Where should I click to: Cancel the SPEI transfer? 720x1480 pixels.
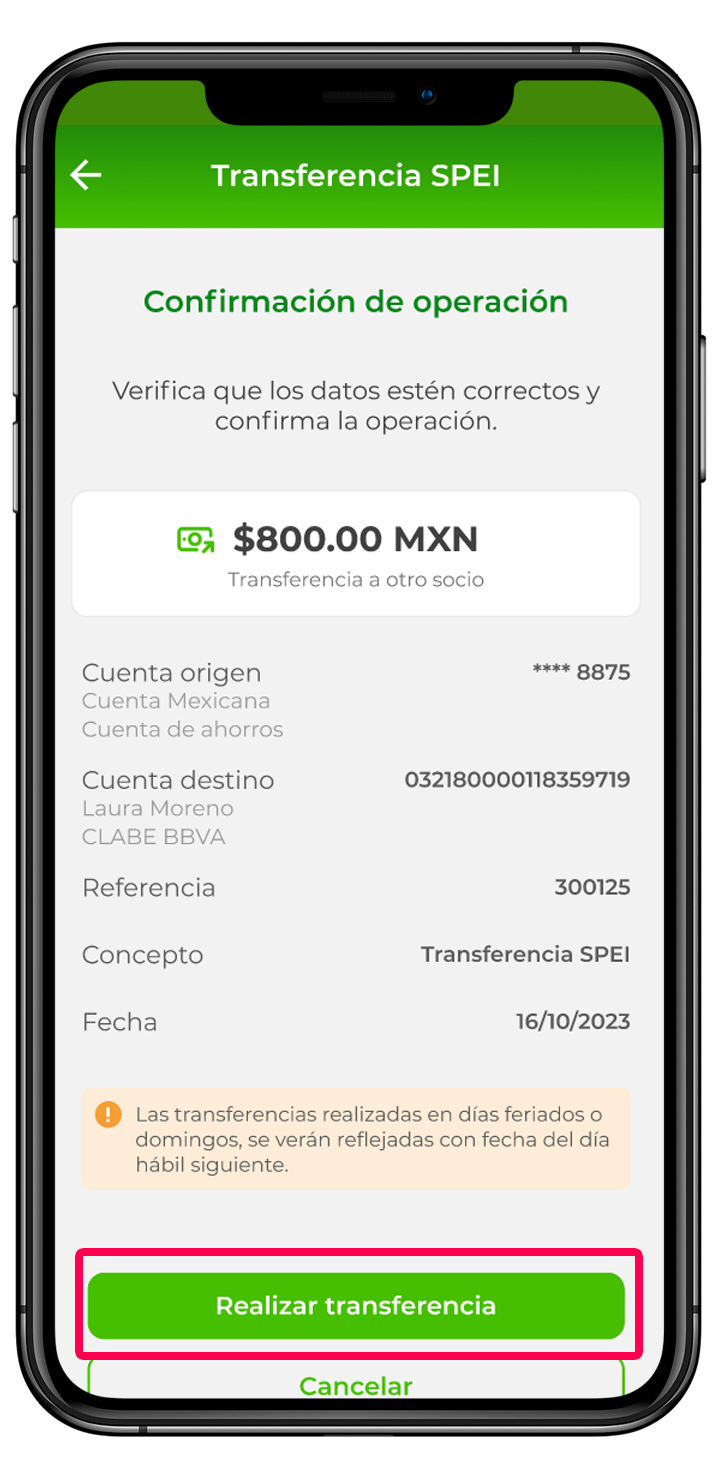356,1384
